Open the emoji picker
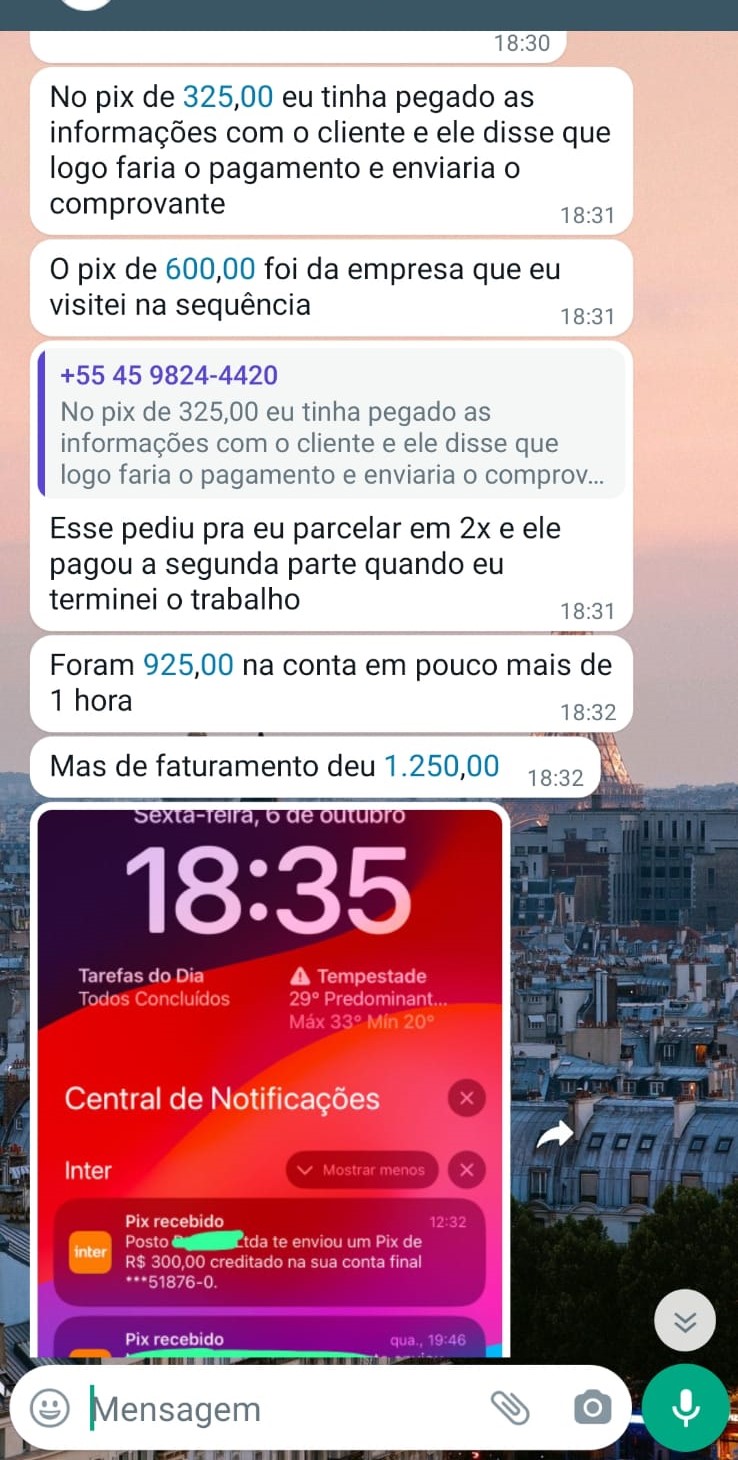The height and width of the screenshot is (1460, 738). pos(50,1408)
